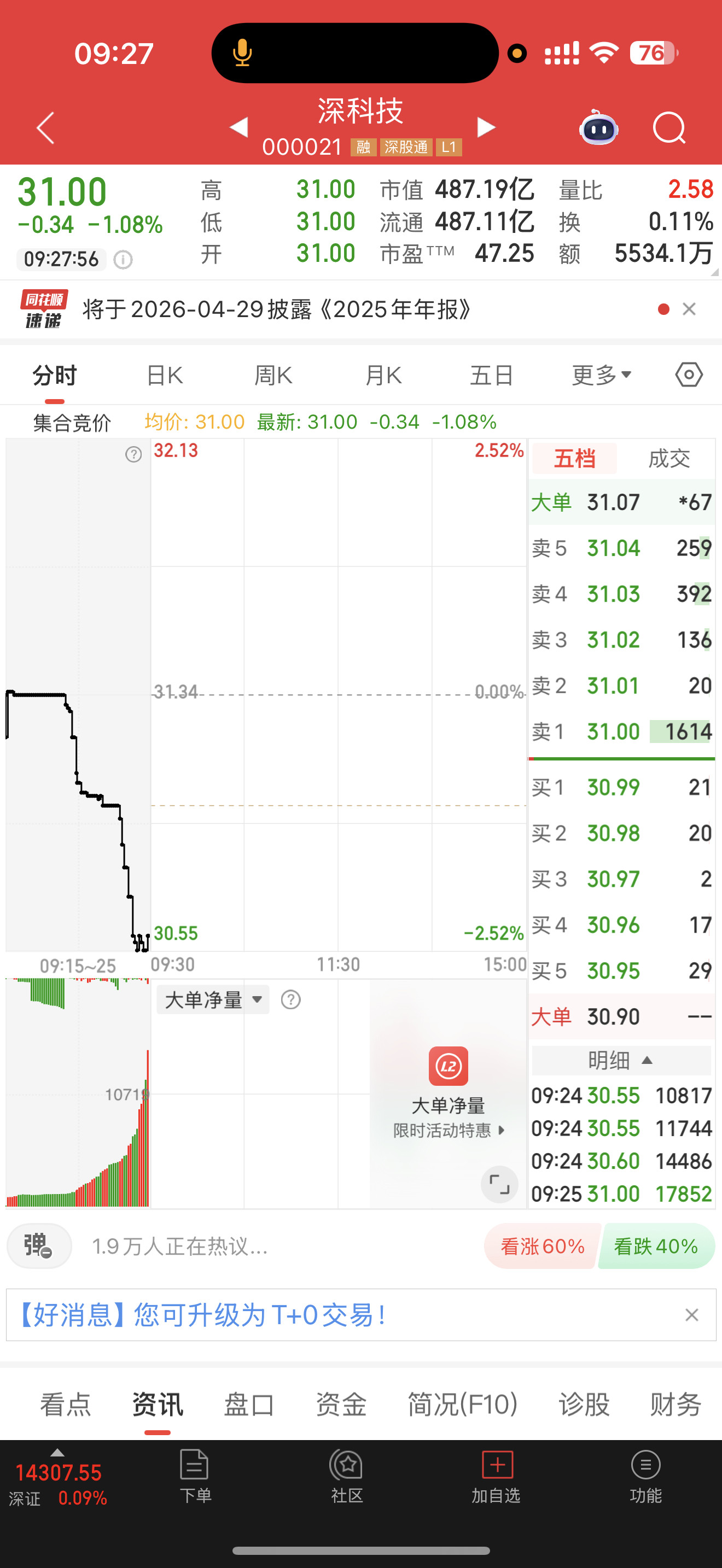Open the stock search icon
The width and height of the screenshot is (722, 1568).
pyautogui.click(x=668, y=128)
